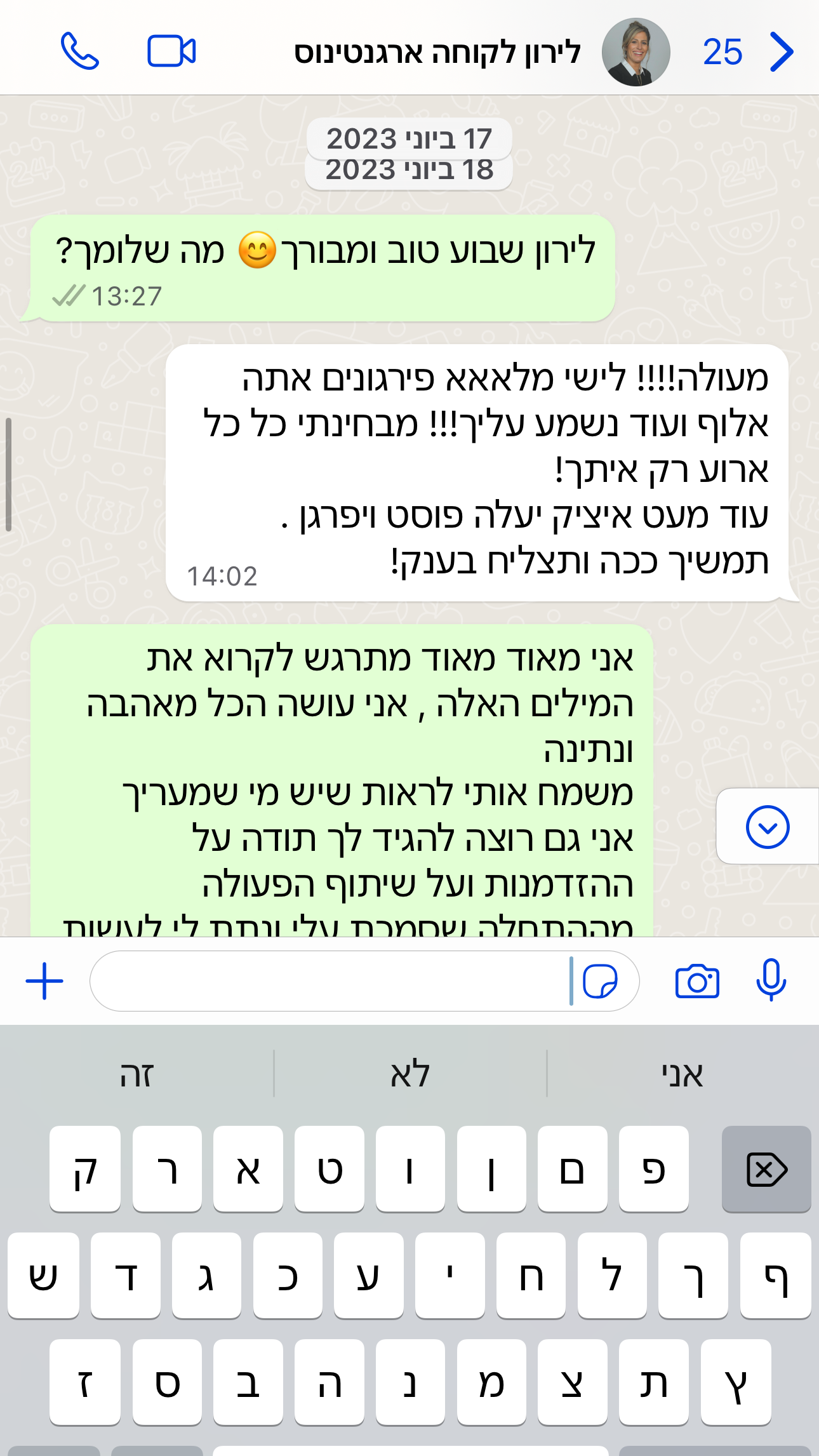819x1456 pixels.
Task: Start a voice call with this contact
Action: coord(79,51)
